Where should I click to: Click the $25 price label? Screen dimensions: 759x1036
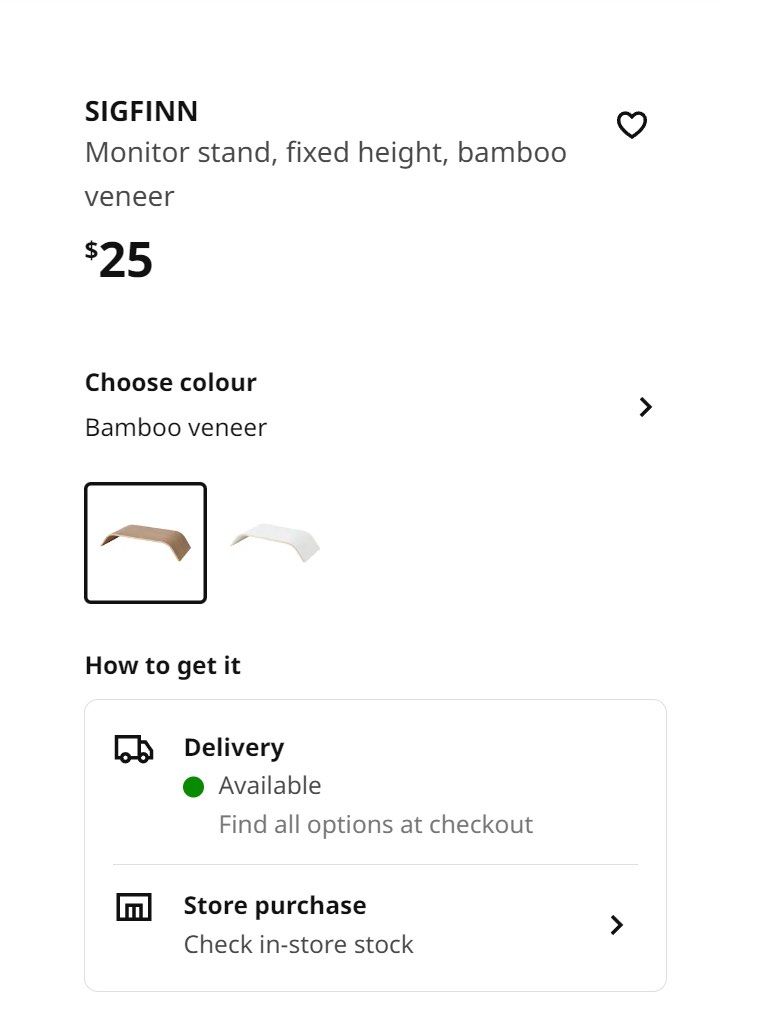[119, 260]
